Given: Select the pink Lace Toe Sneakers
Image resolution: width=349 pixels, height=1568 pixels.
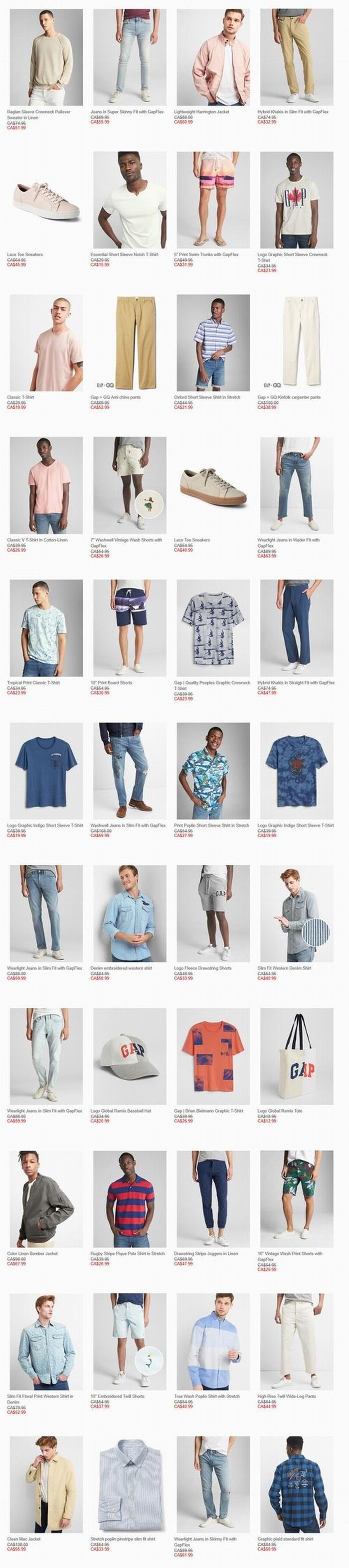Looking at the screenshot, I should pos(46,201).
